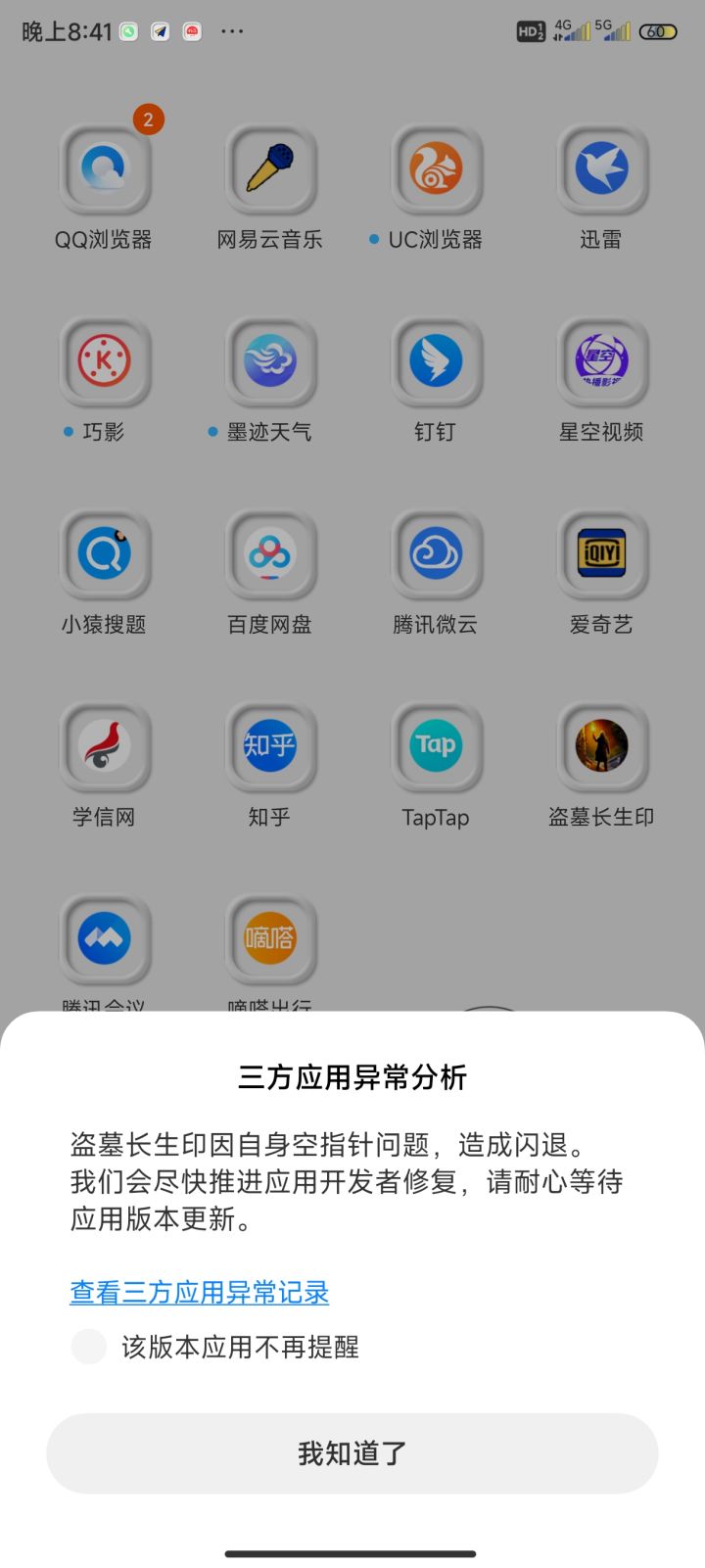
Task: Start the 迅雷 download app
Action: coord(602,170)
